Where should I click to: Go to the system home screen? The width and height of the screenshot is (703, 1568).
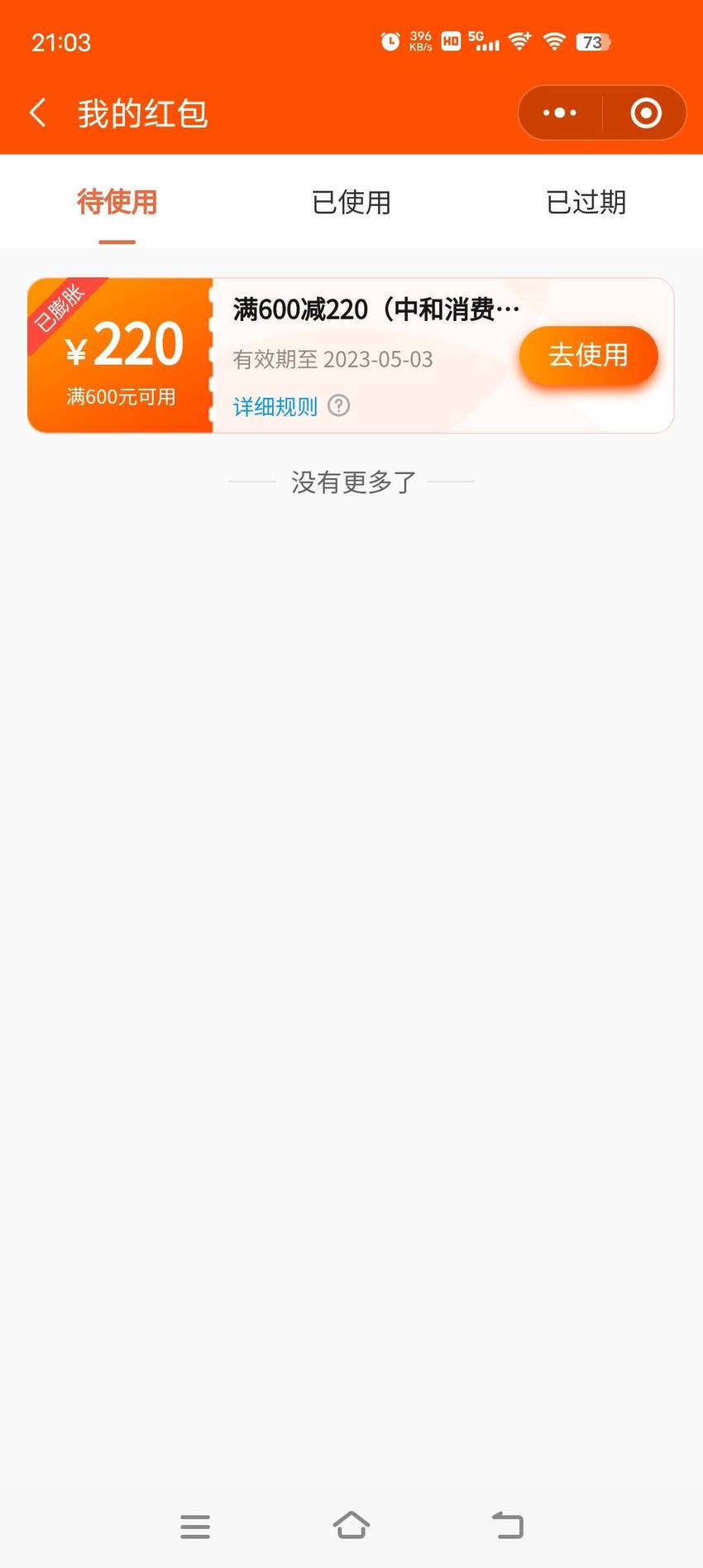(351, 1525)
